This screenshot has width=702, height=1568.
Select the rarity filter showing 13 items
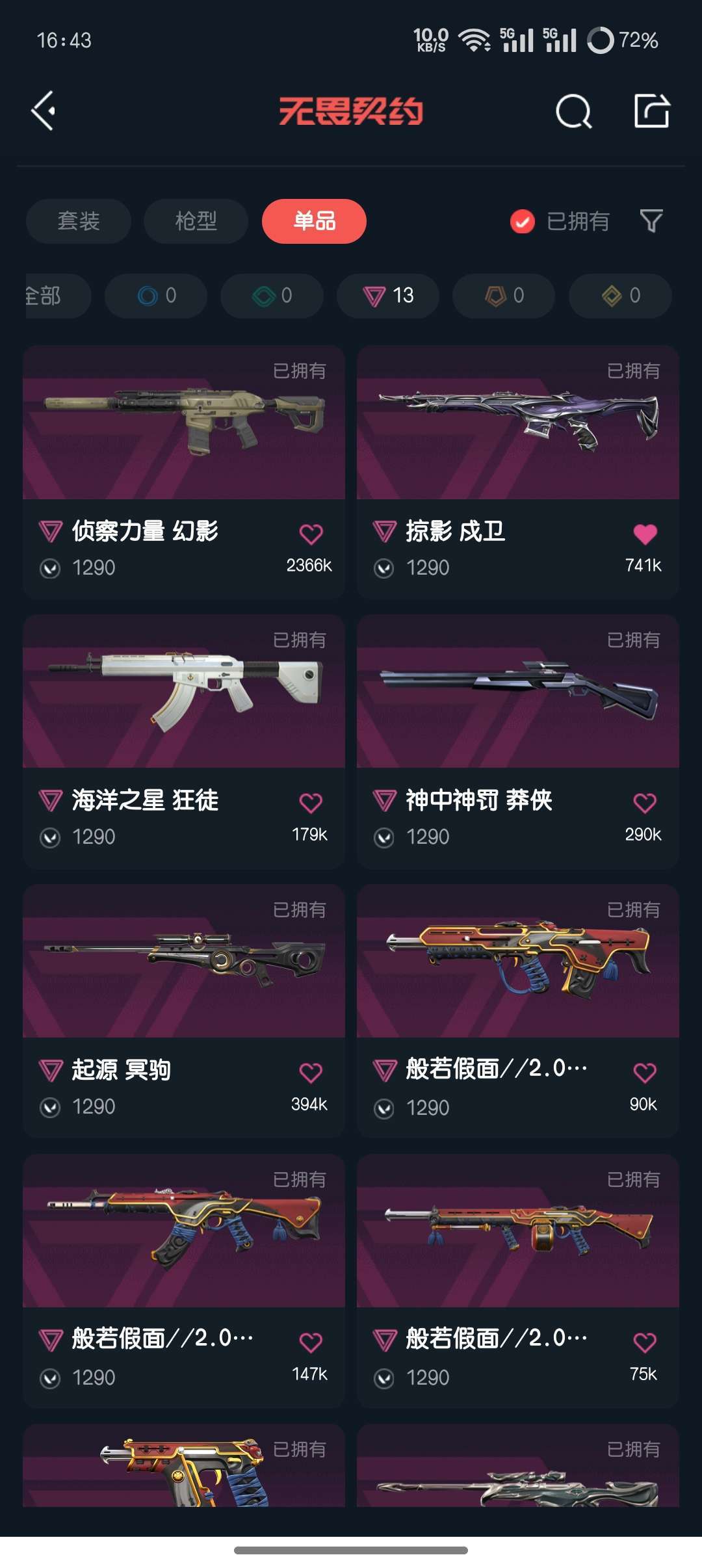(387, 296)
